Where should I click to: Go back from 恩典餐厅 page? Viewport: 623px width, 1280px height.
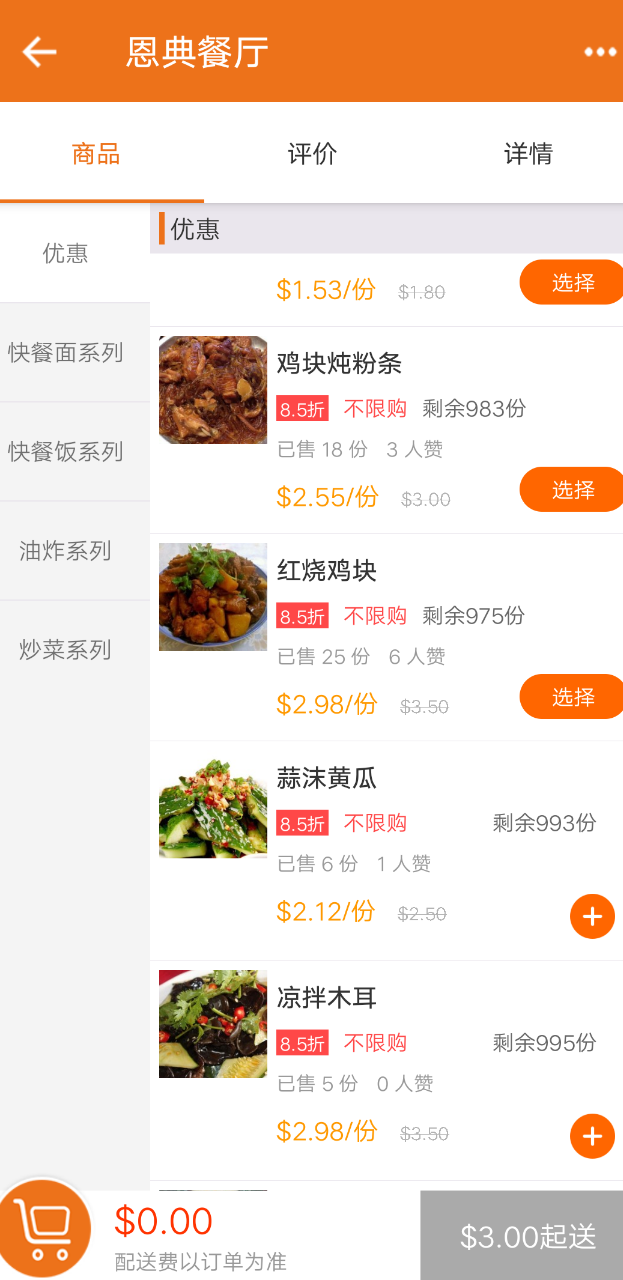tap(40, 52)
